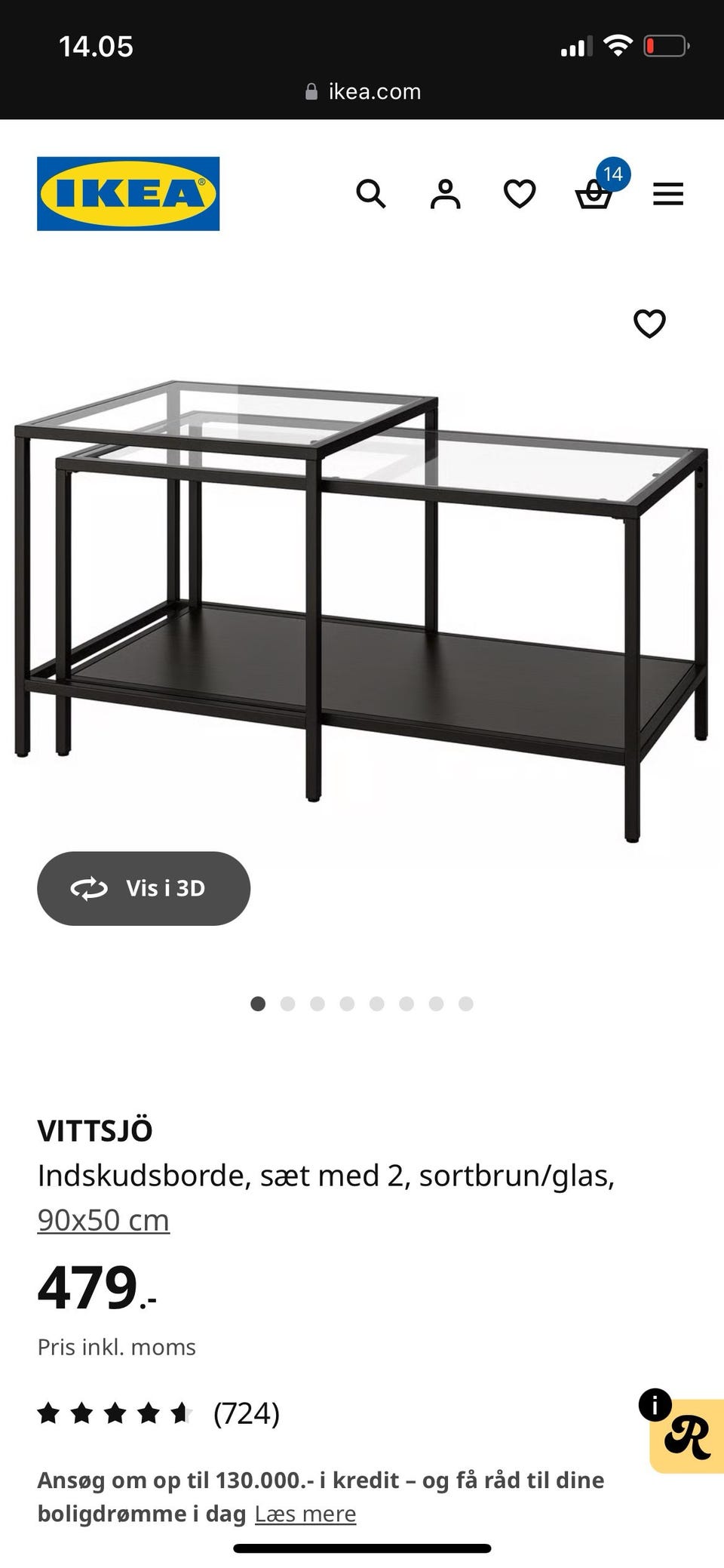Go to the IKEA home page via the logo

128,194
